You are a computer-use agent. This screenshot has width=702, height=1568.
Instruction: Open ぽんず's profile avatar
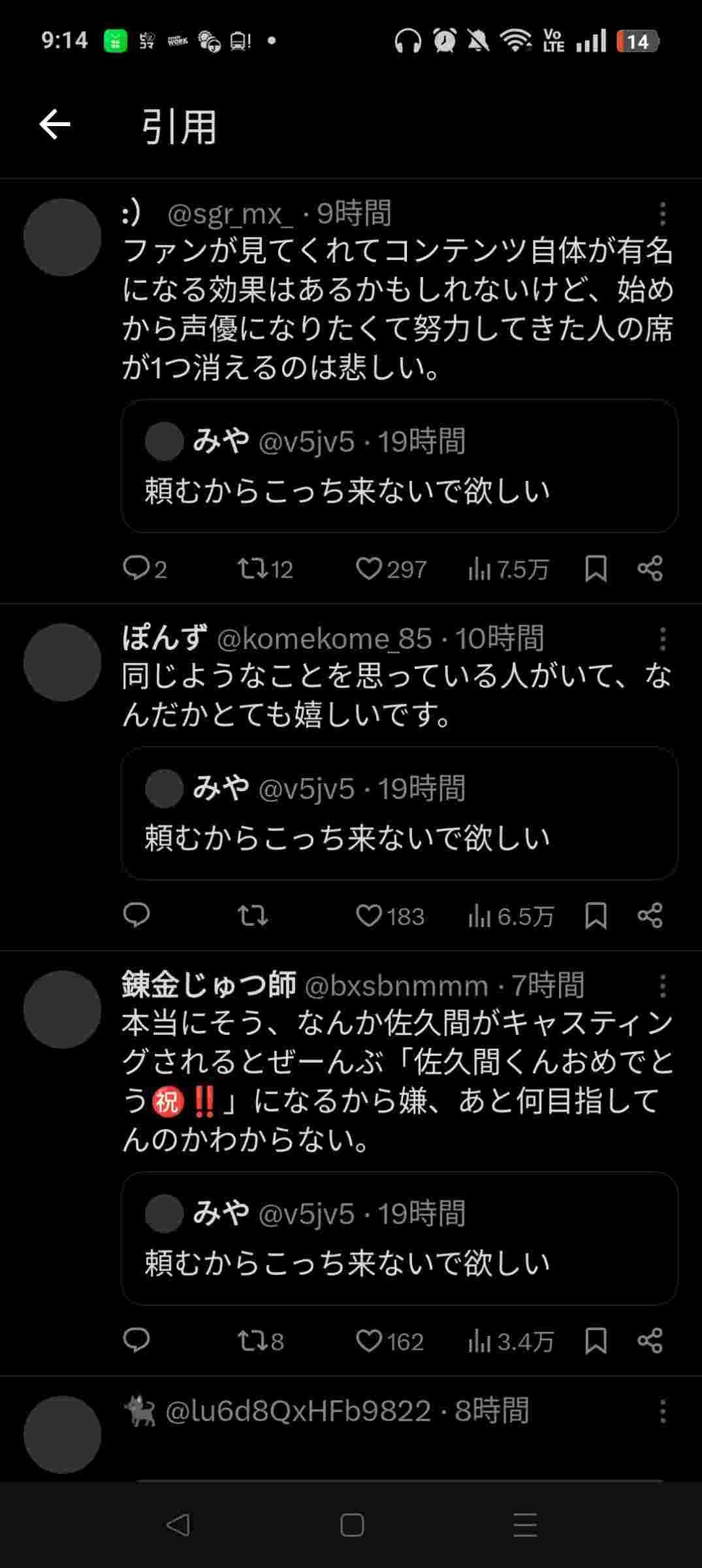63,662
